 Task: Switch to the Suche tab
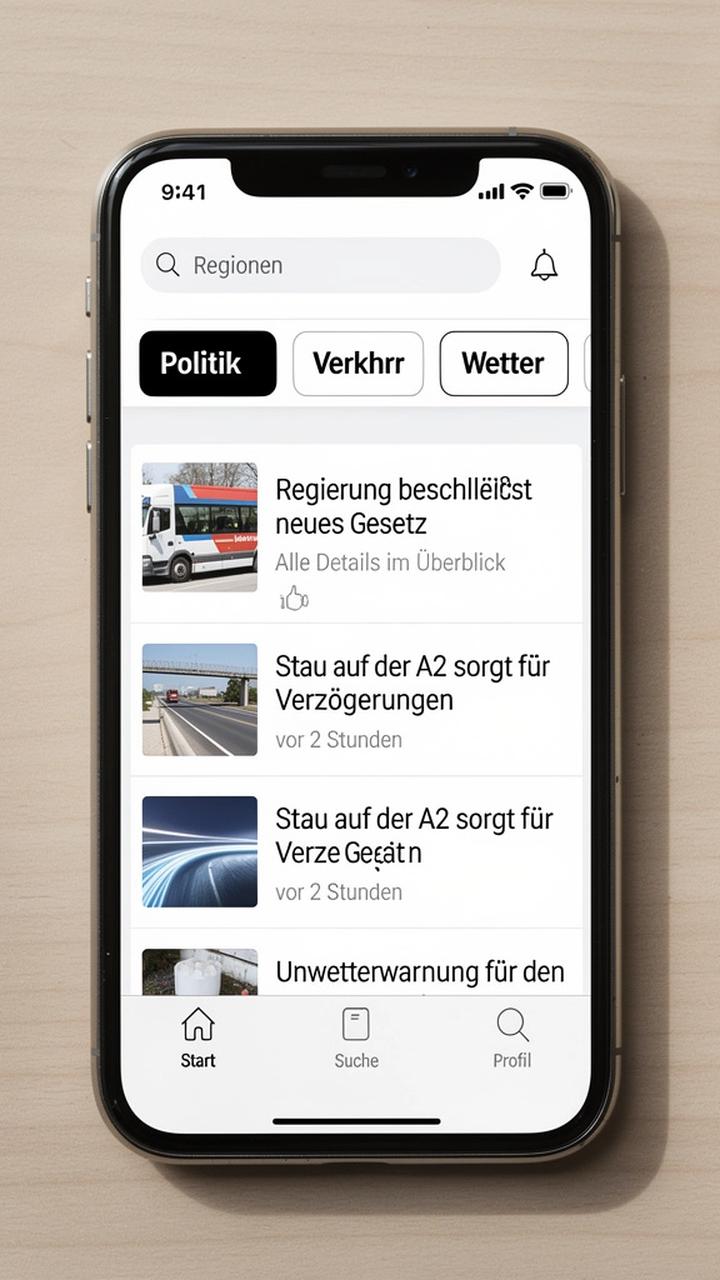[356, 1038]
